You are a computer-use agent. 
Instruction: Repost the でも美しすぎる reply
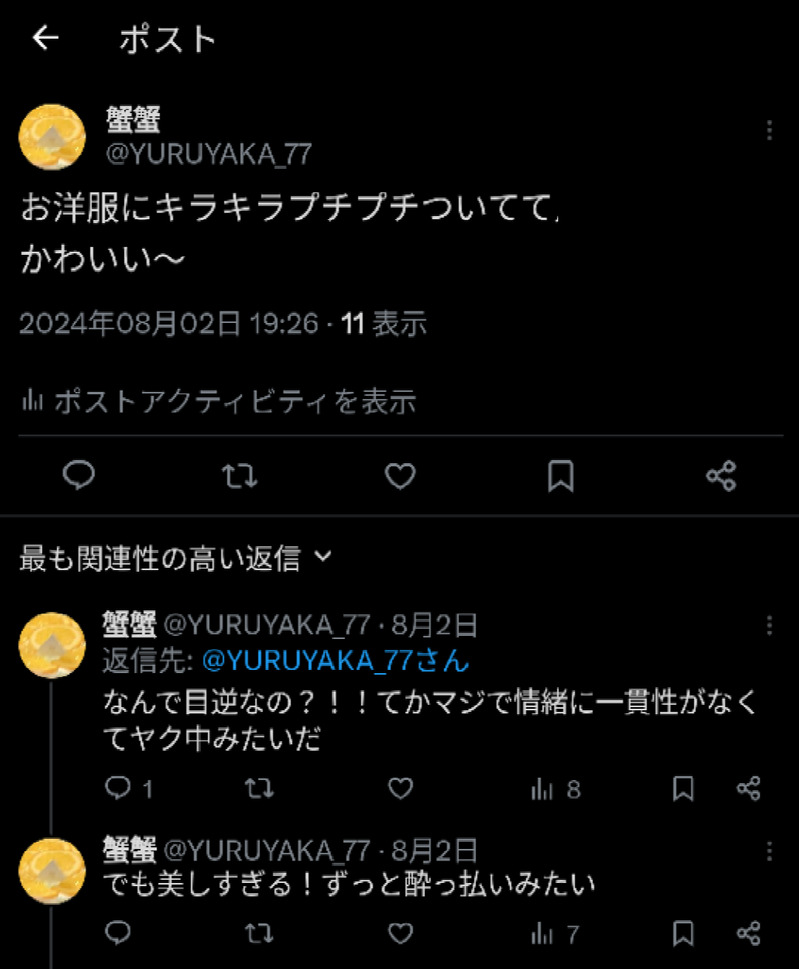pyautogui.click(x=260, y=934)
